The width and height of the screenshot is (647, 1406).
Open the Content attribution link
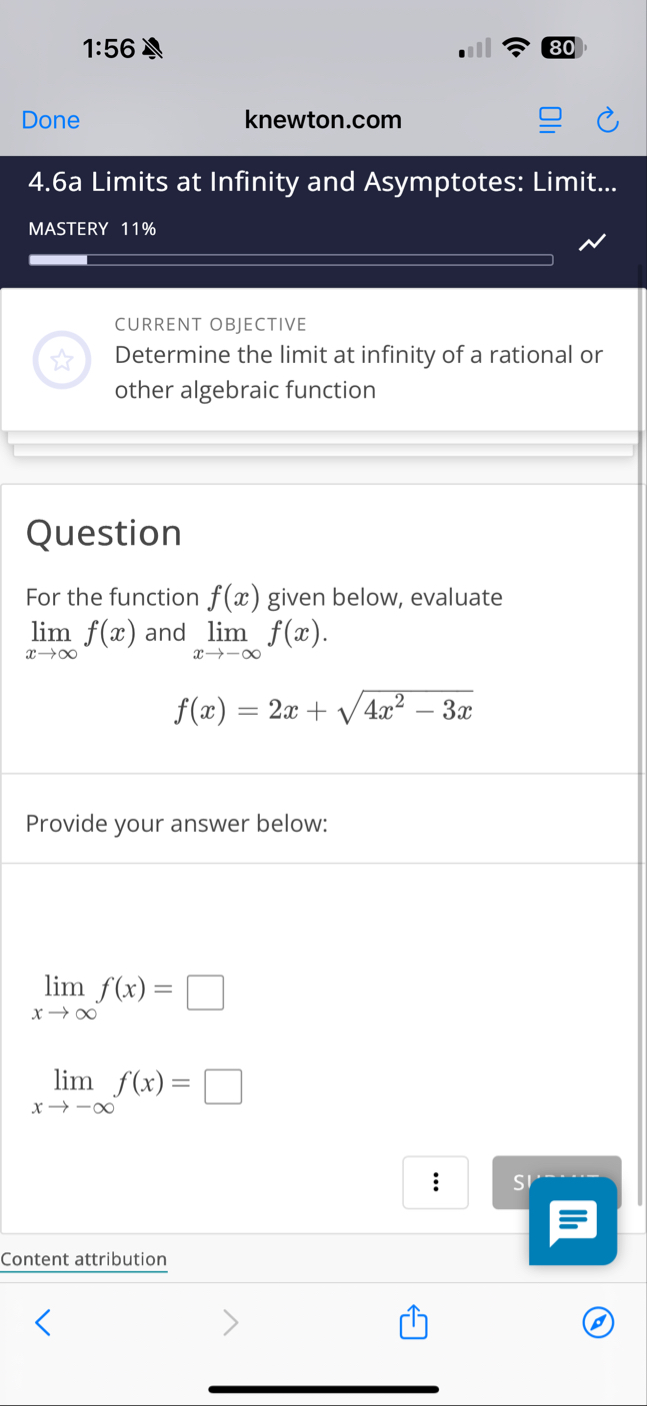pyautogui.click(x=84, y=1259)
